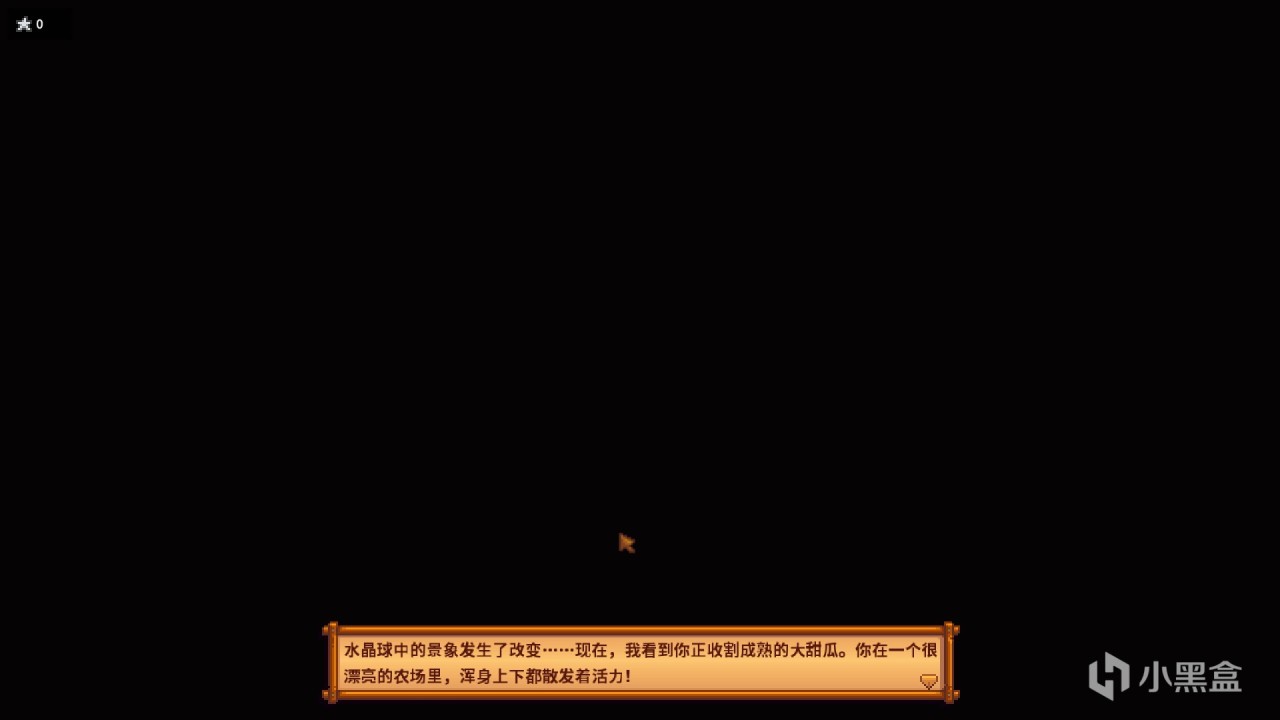Image resolution: width=1280 pixels, height=720 pixels.
Task: Tap the dialogue box to continue
Action: (640, 662)
